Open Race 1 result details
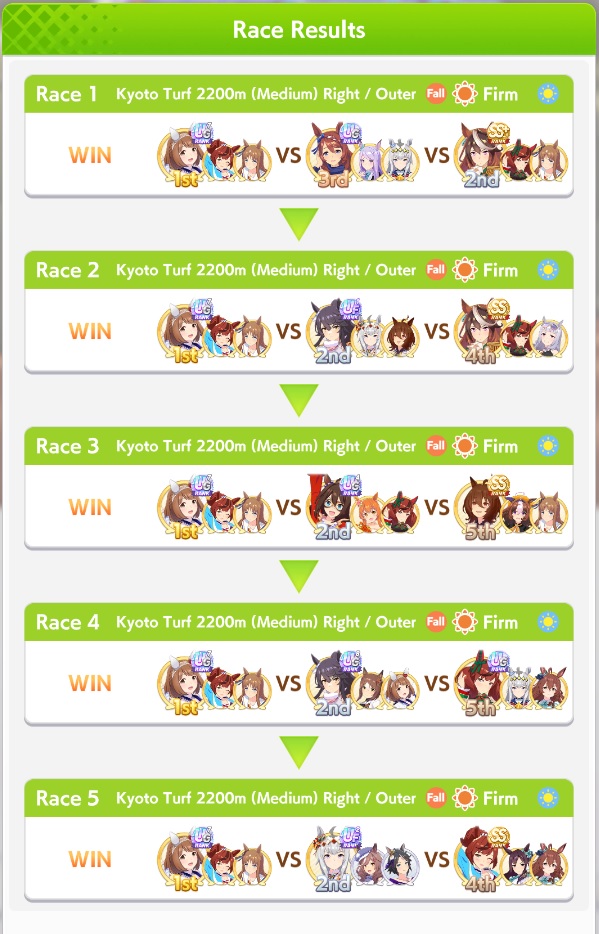Image resolution: width=599 pixels, height=934 pixels. coord(298,135)
